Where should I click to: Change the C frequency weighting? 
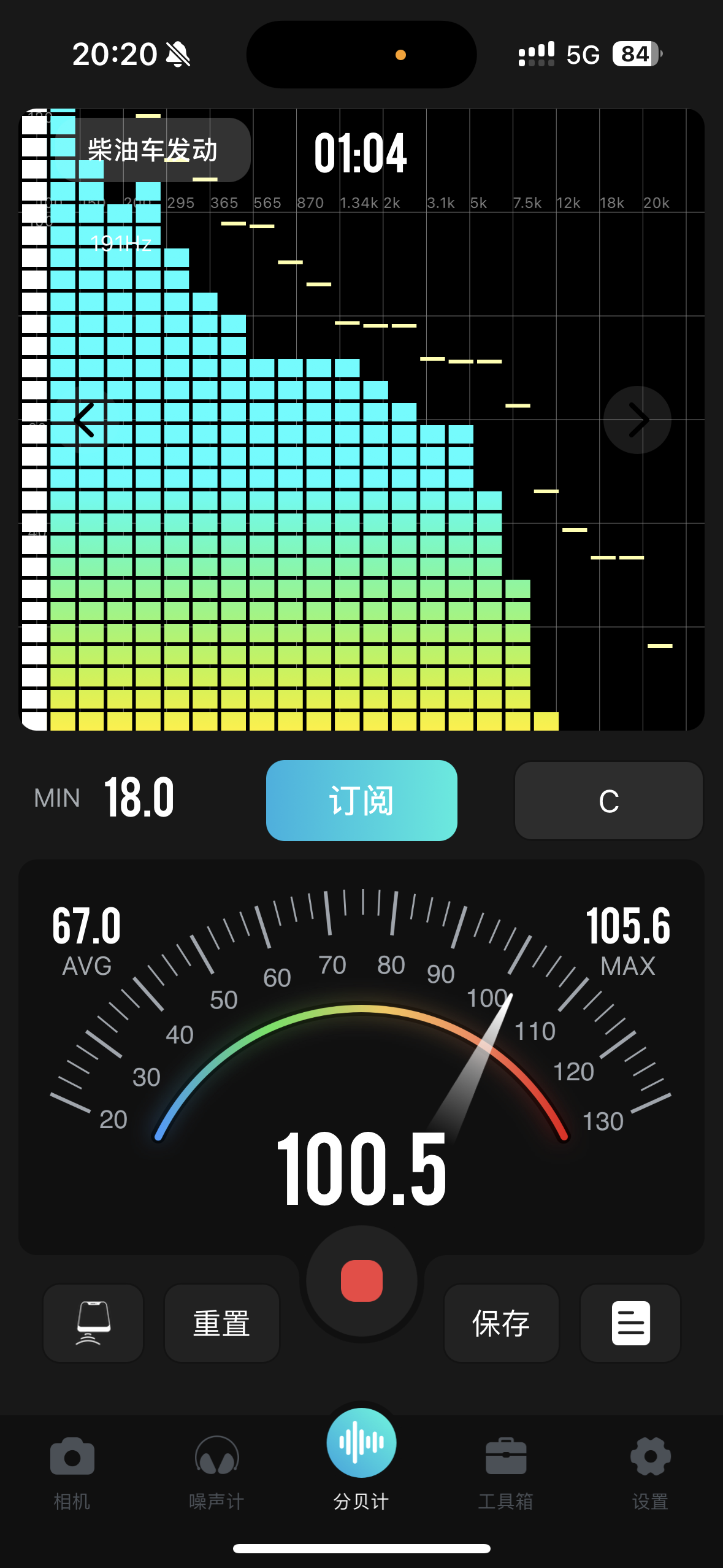(608, 801)
